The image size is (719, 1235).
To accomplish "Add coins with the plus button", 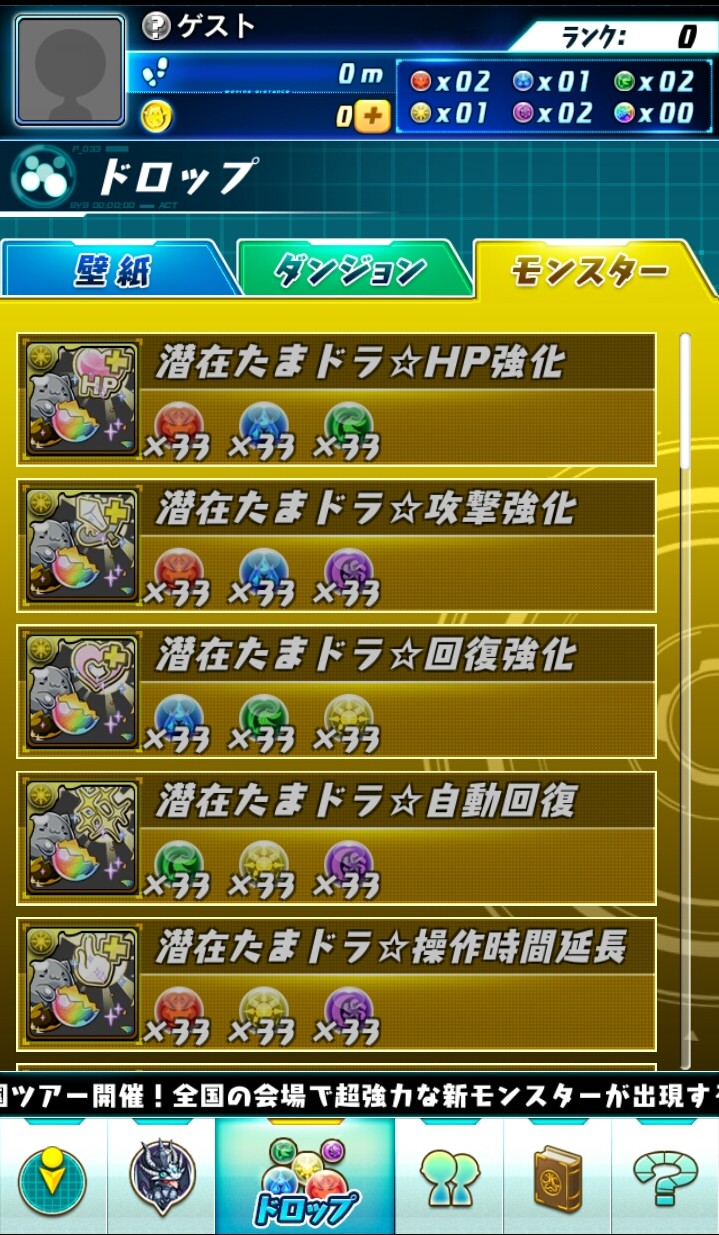I will point(372,117).
